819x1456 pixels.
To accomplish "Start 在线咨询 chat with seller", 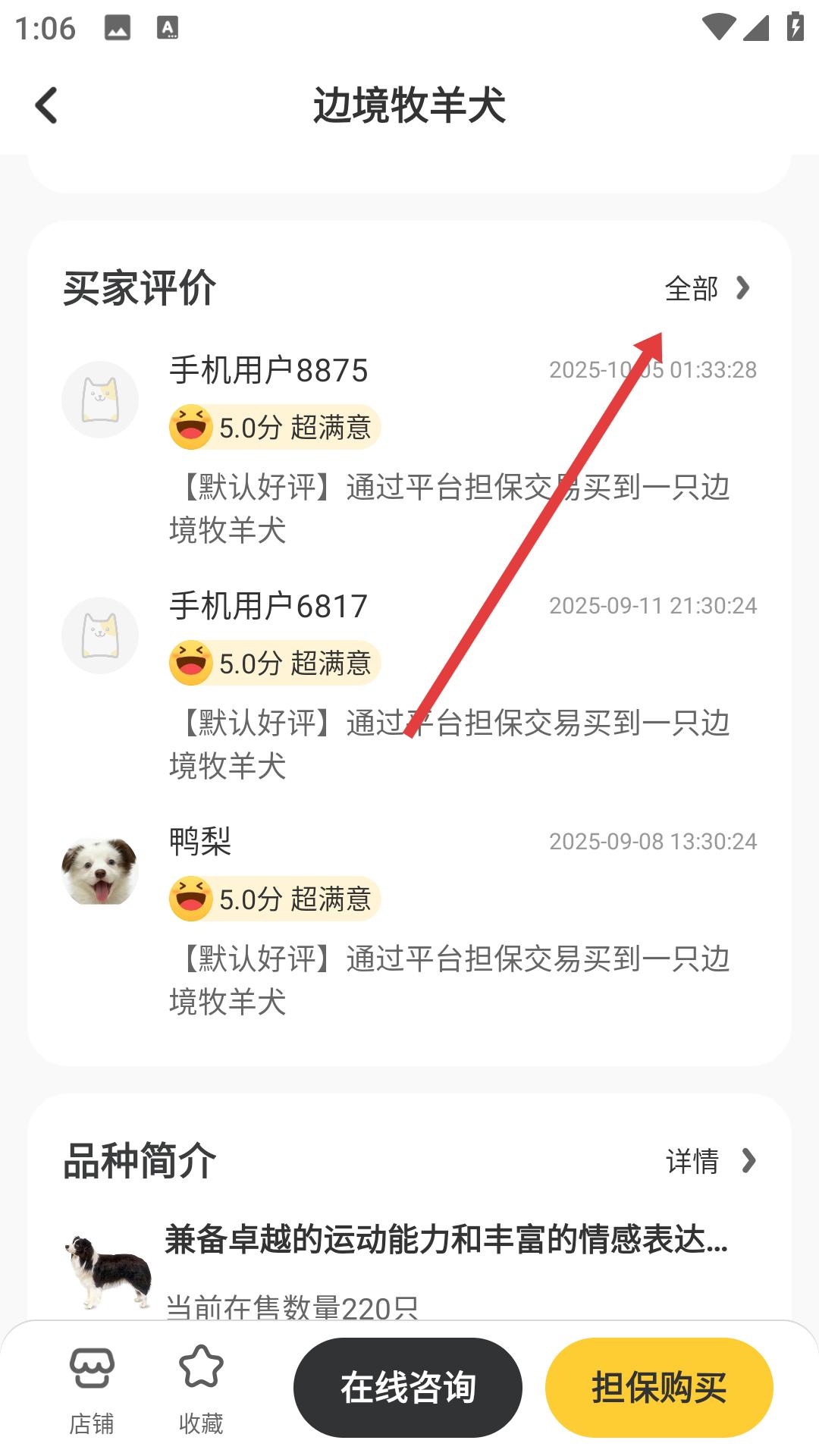I will click(408, 1388).
